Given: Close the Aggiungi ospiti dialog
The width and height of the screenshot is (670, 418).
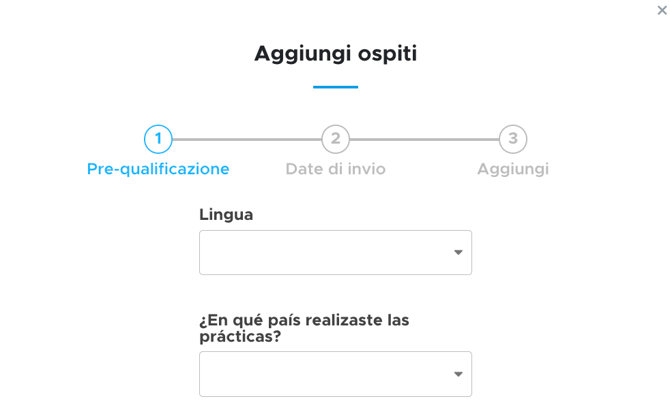Looking at the screenshot, I should 661,11.
